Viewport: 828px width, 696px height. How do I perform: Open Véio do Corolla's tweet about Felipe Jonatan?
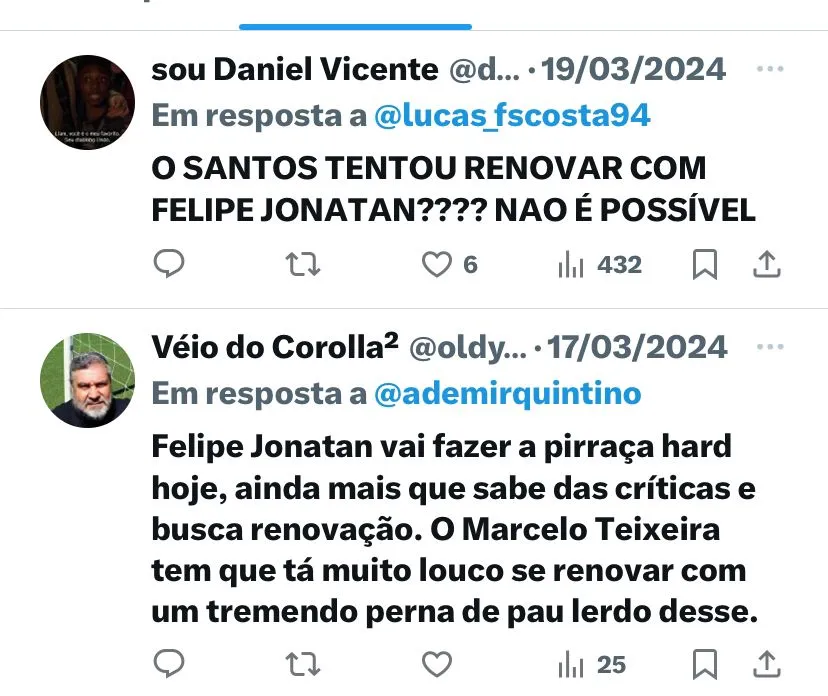tap(450, 528)
